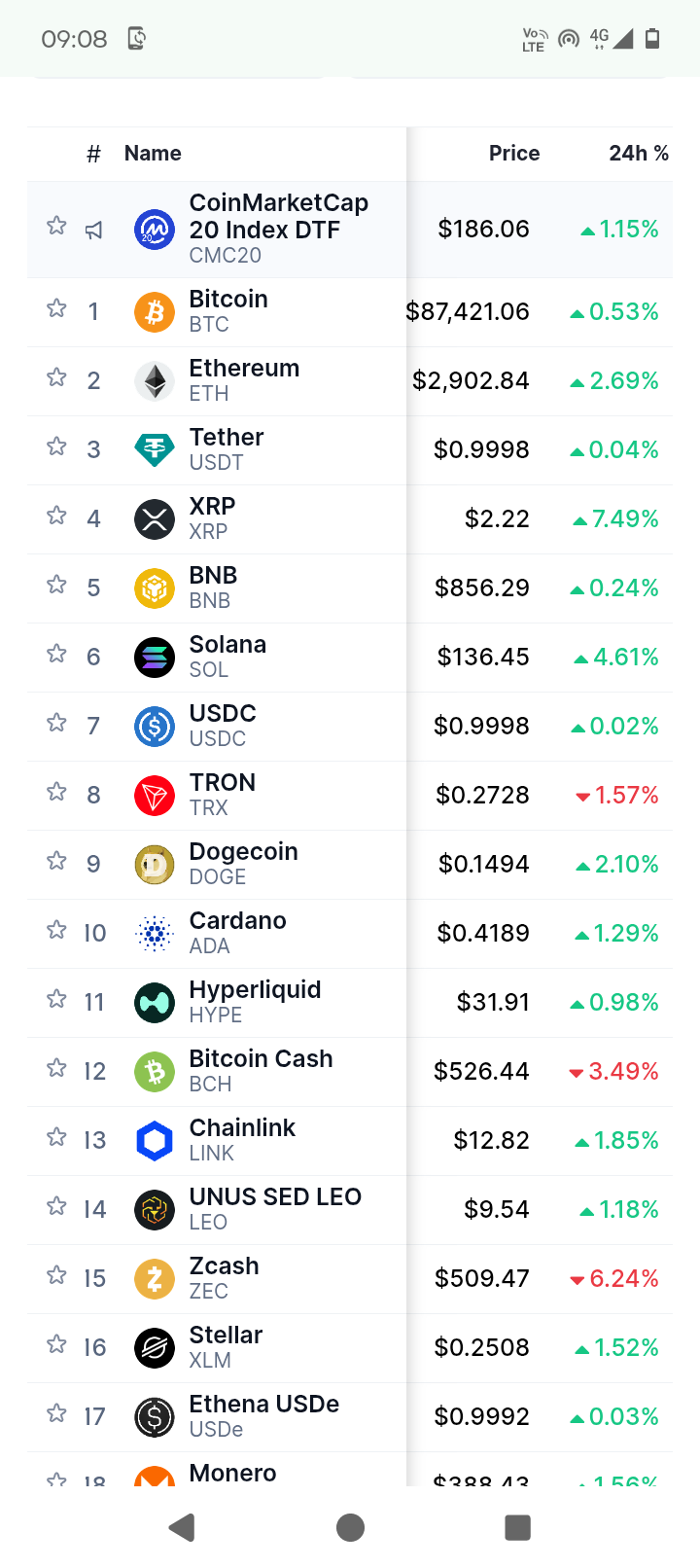Open Dogecoin details

[350, 865]
